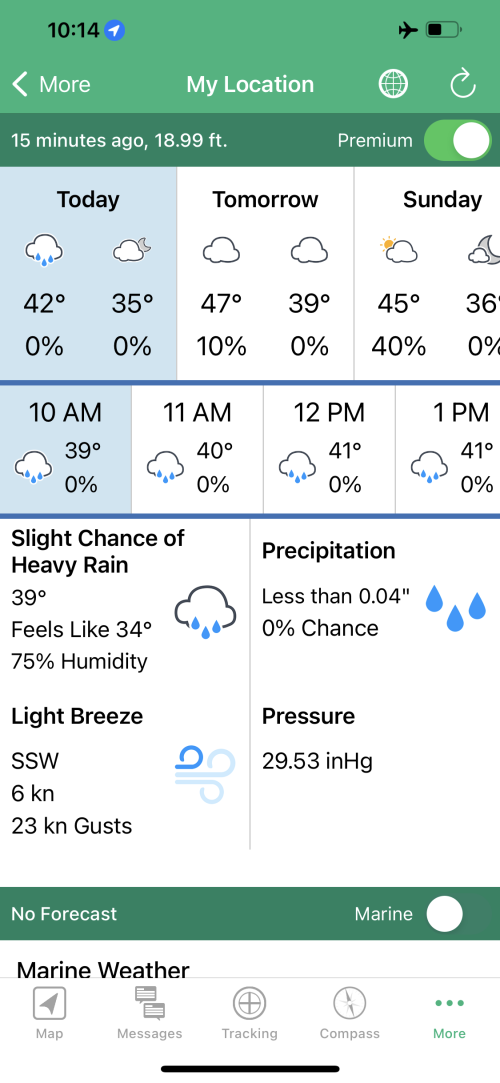Select the 10 AM hourly forecast
Image resolution: width=500 pixels, height=1083 pixels.
[x=65, y=449]
